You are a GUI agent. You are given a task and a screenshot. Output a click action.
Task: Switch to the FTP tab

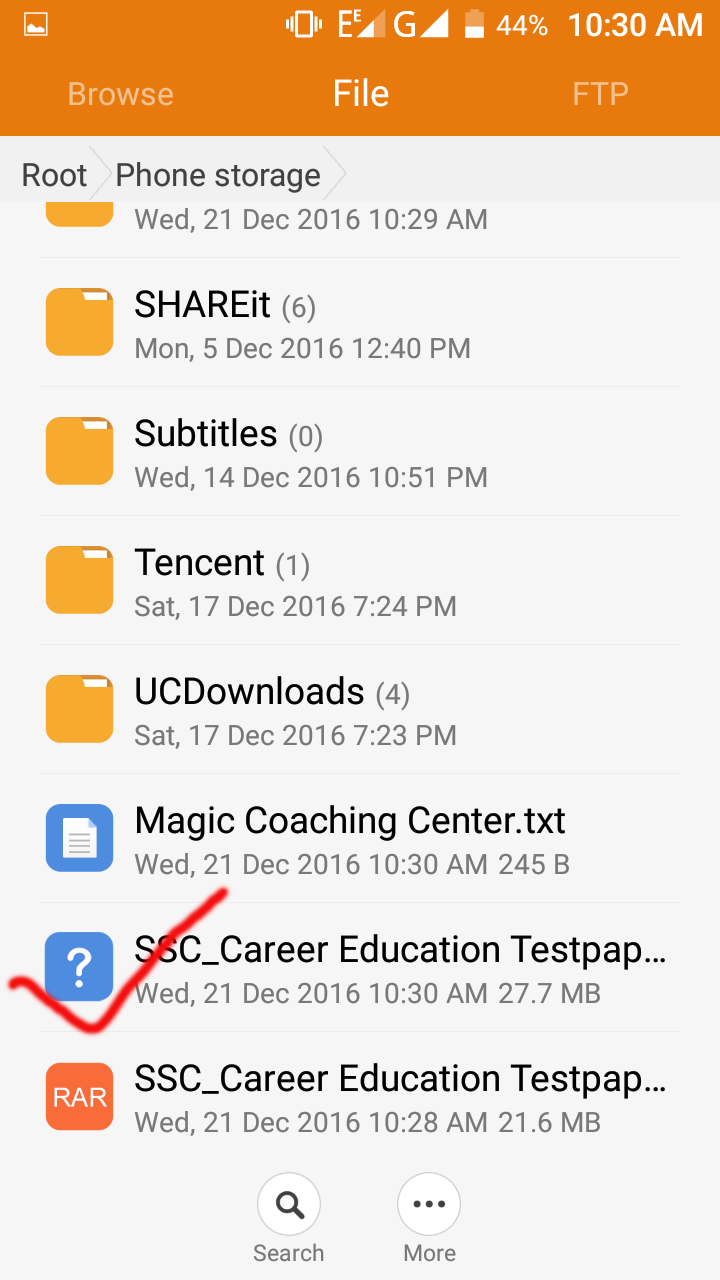[600, 94]
